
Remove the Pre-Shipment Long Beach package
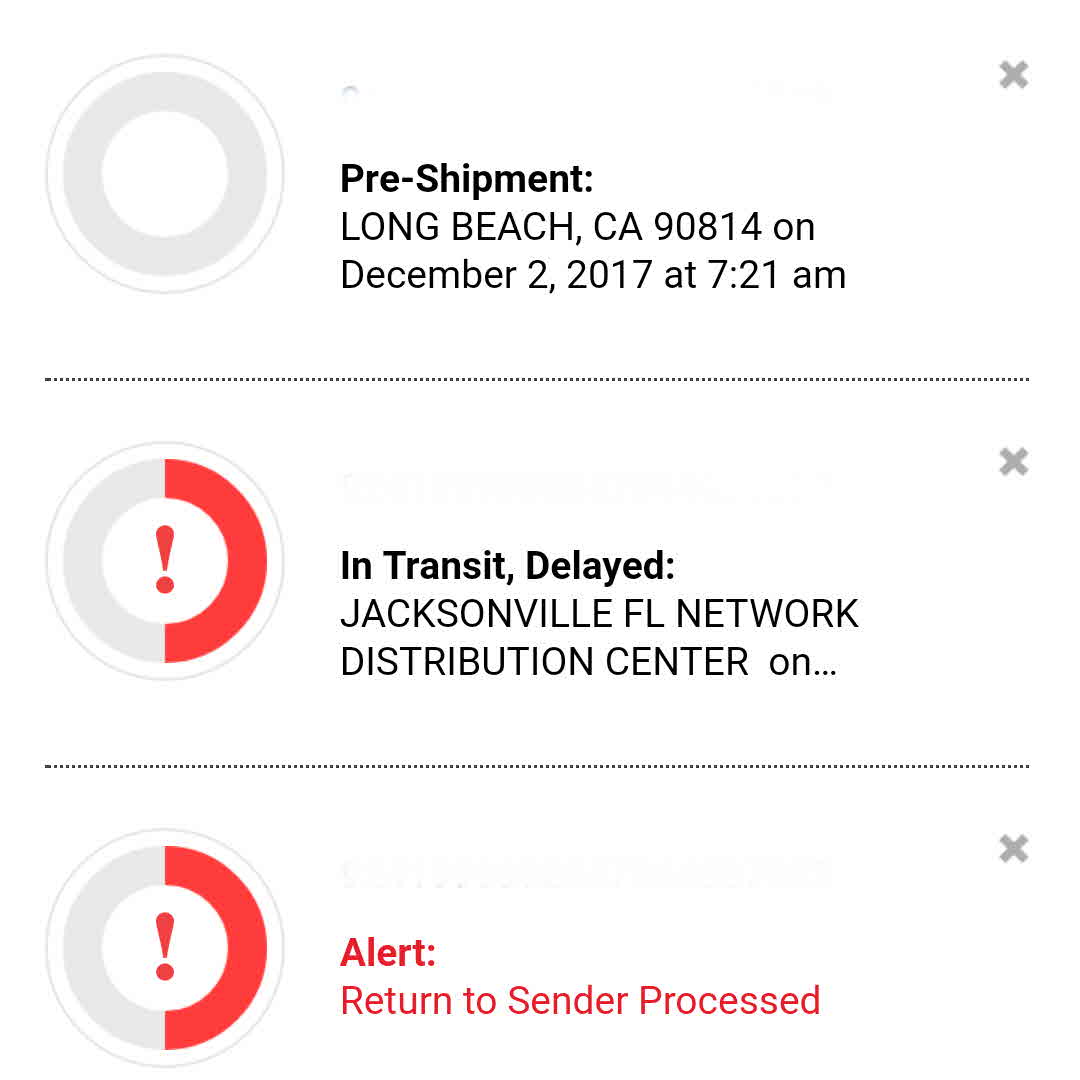[x=1013, y=75]
